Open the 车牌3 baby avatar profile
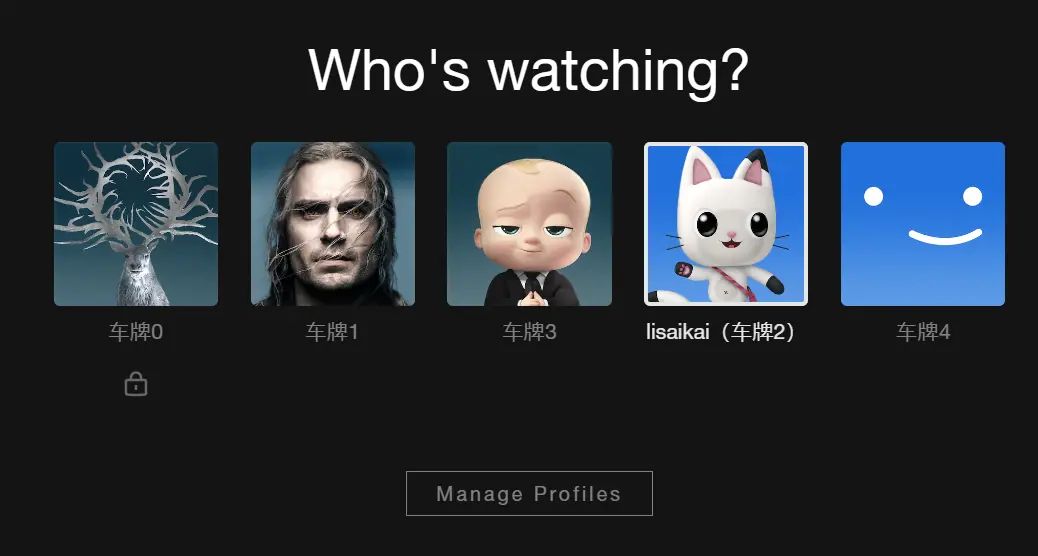Screen dimensions: 1038x556 529,224
